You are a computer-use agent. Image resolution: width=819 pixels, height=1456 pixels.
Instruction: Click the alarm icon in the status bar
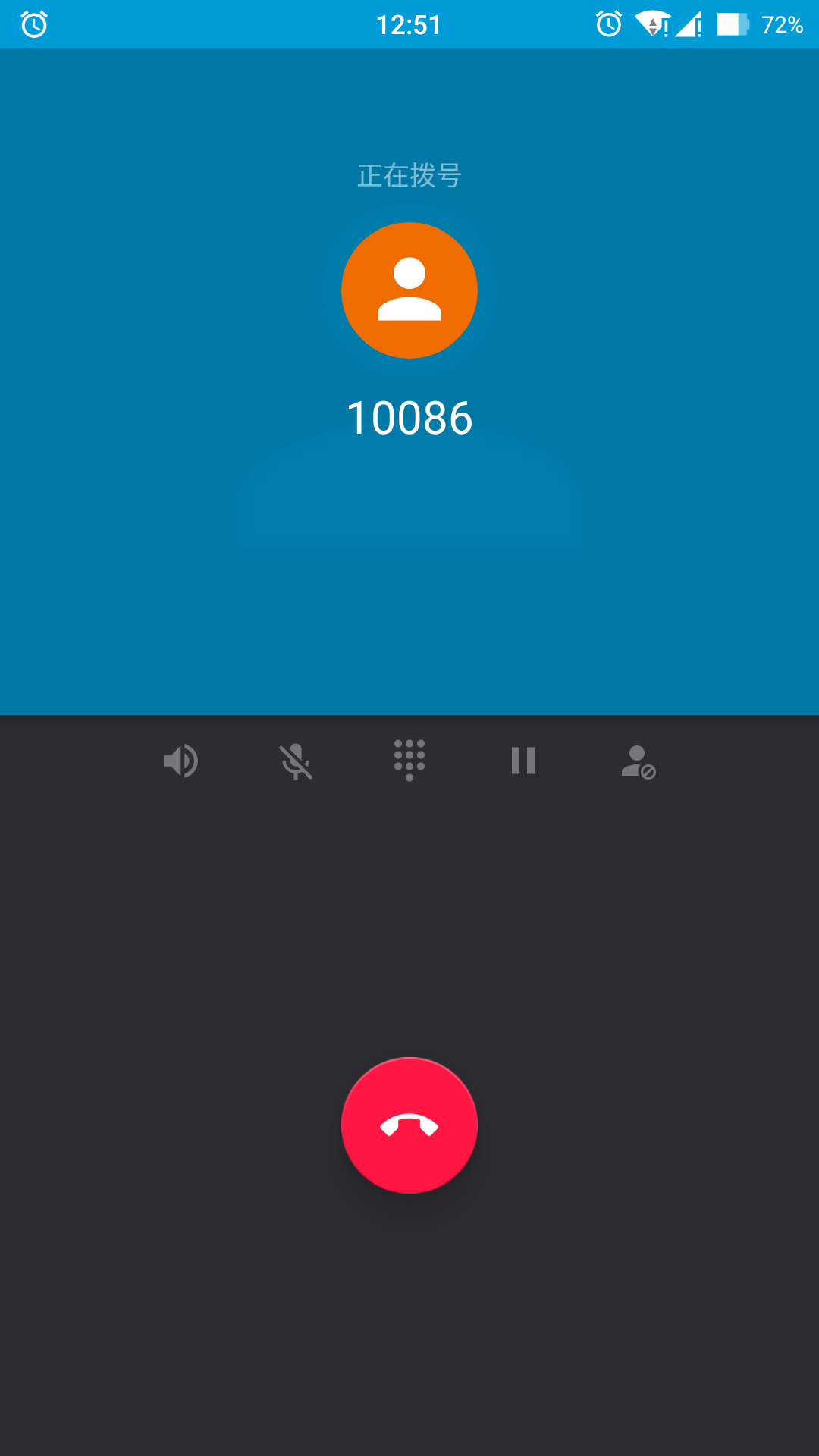tap(33, 24)
